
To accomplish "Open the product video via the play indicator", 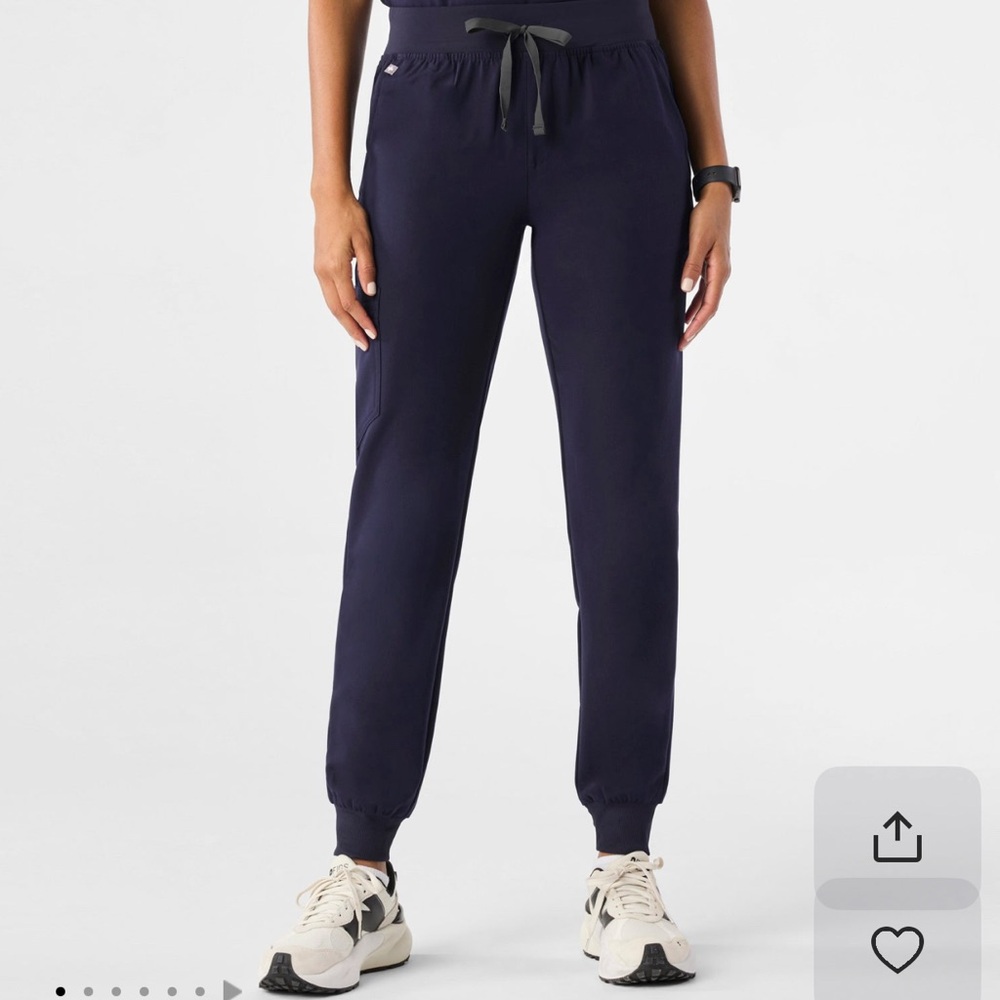I will (x=232, y=990).
